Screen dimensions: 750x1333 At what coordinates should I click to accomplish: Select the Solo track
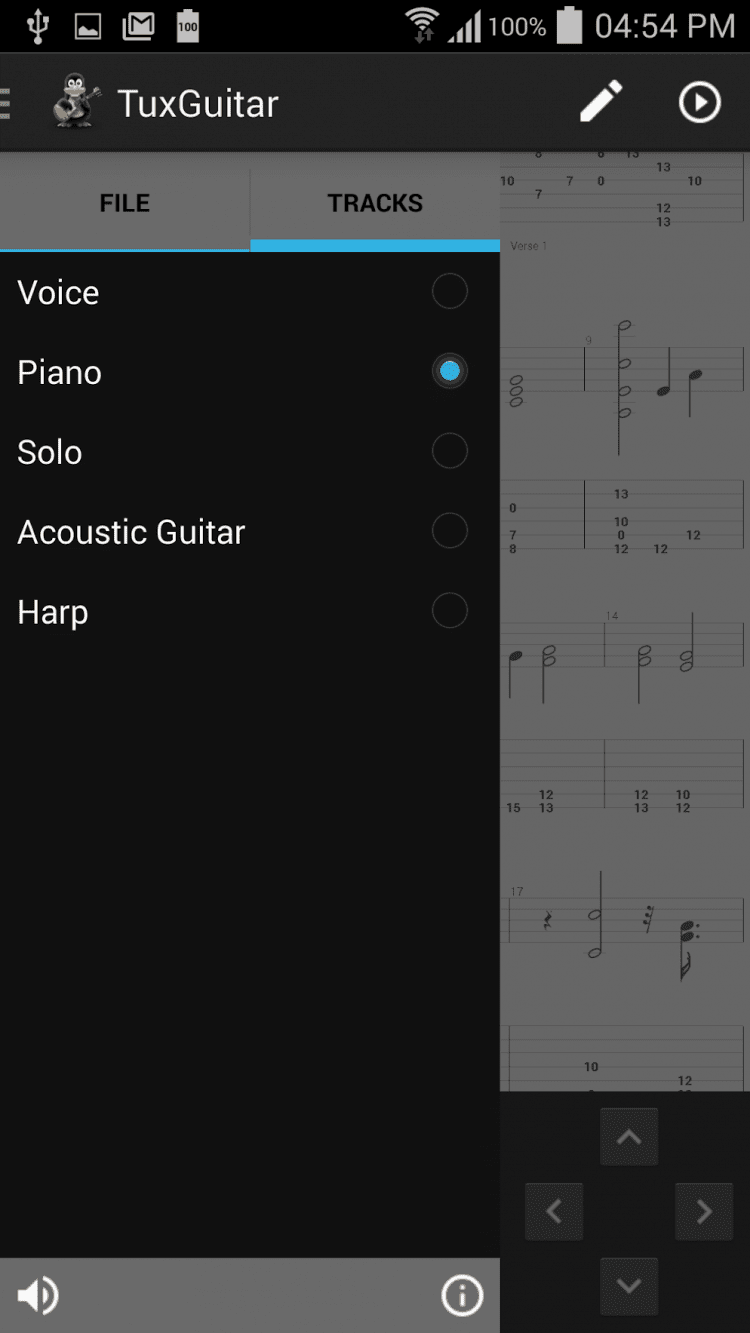point(449,452)
